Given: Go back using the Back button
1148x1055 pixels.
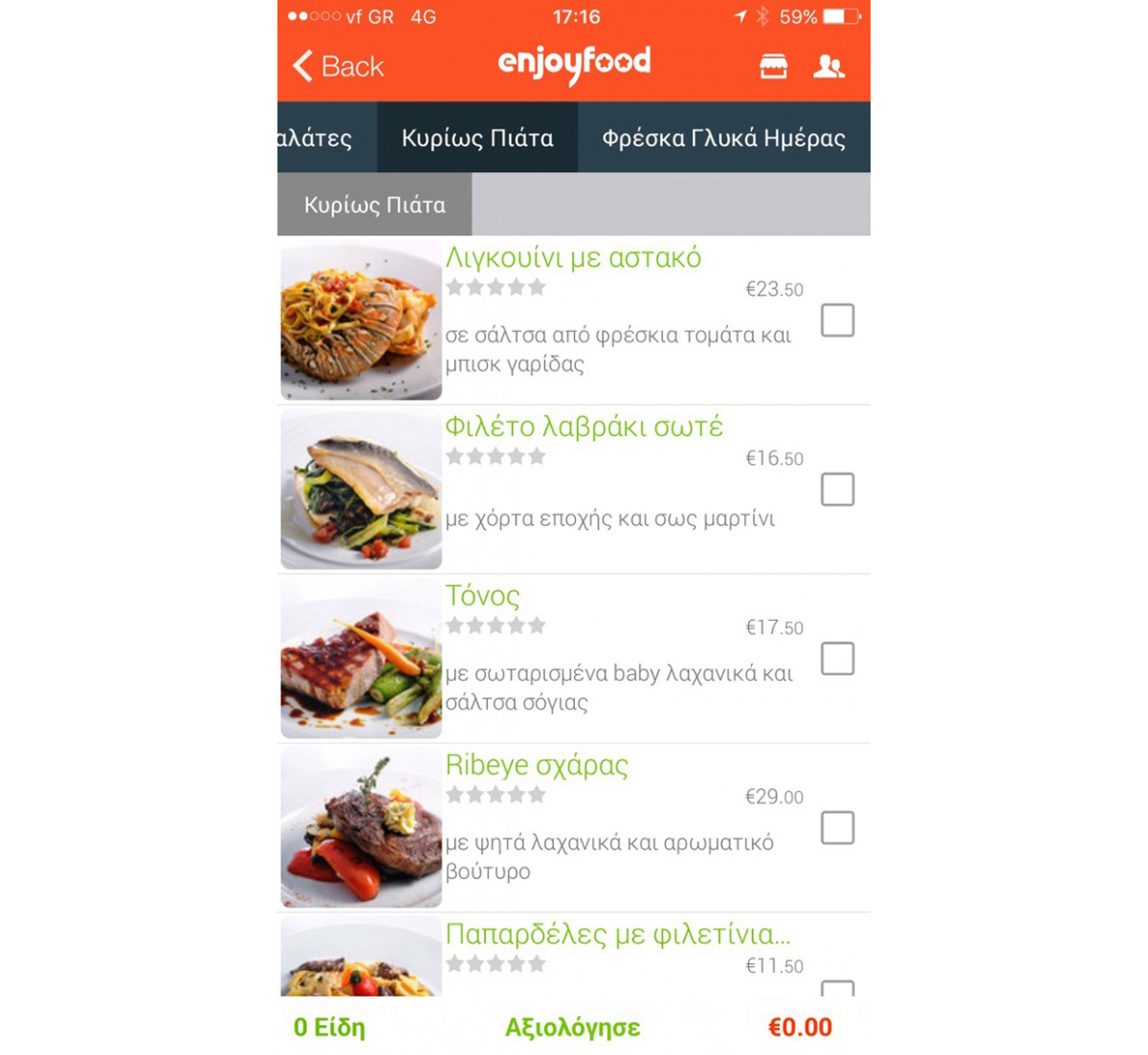Looking at the screenshot, I should click(x=338, y=66).
